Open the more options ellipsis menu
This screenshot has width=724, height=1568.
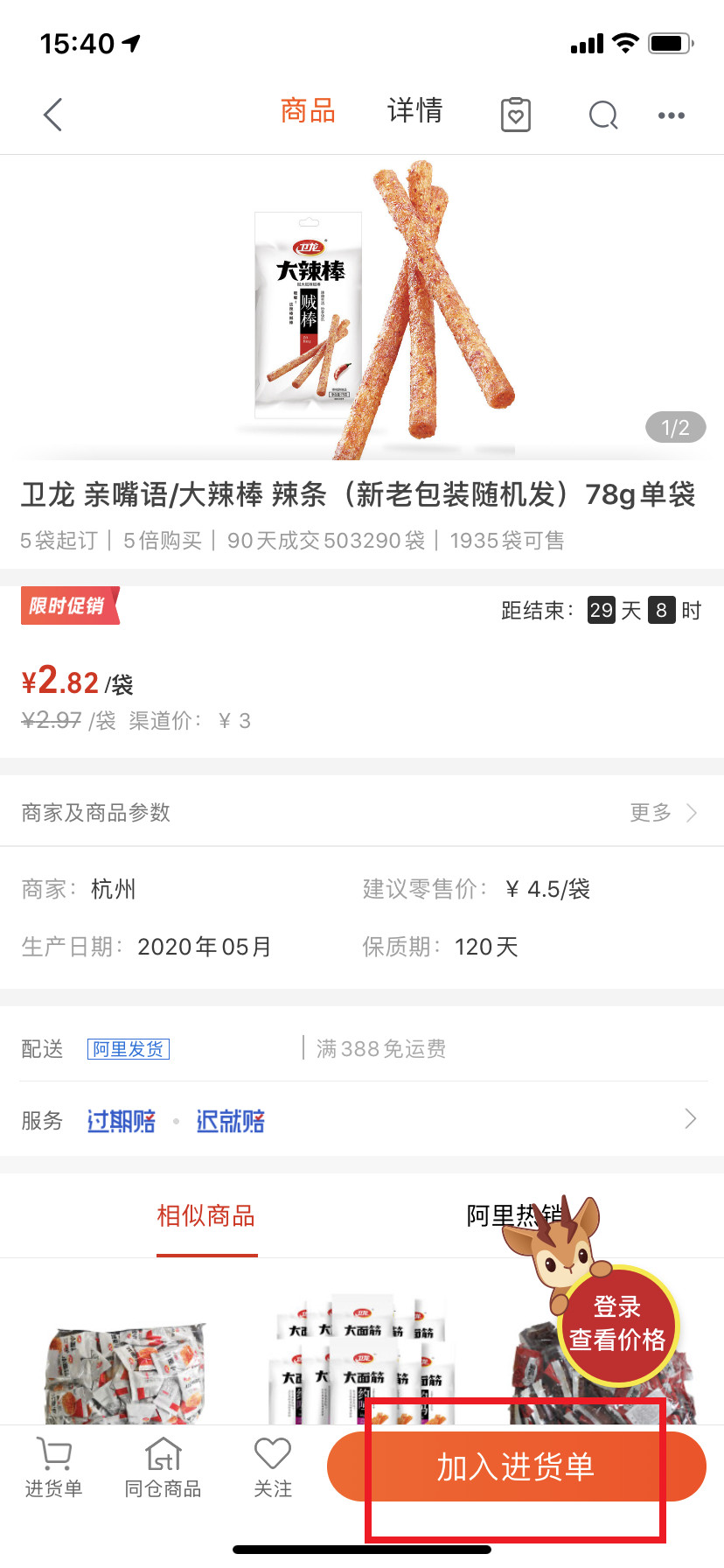(x=671, y=115)
